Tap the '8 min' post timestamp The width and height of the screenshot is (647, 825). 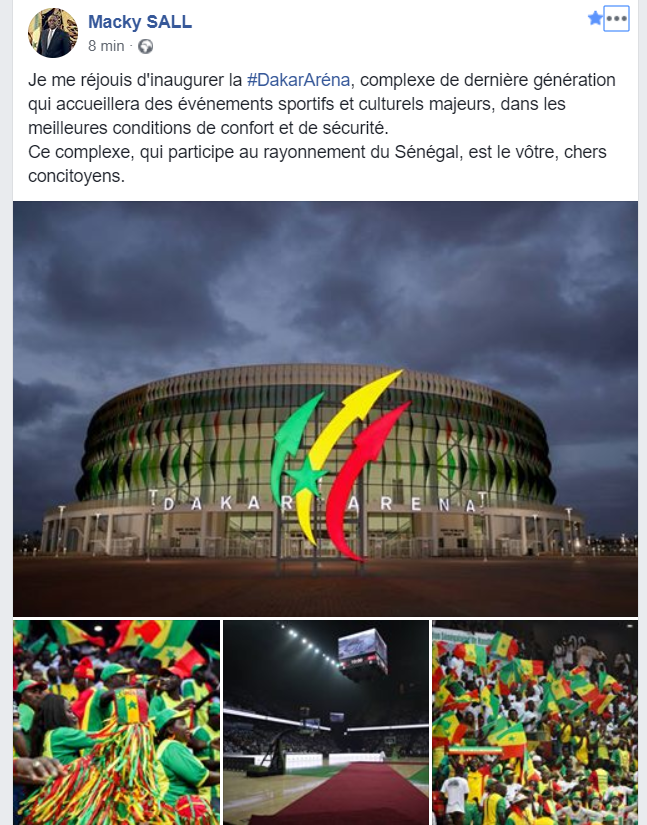point(106,46)
